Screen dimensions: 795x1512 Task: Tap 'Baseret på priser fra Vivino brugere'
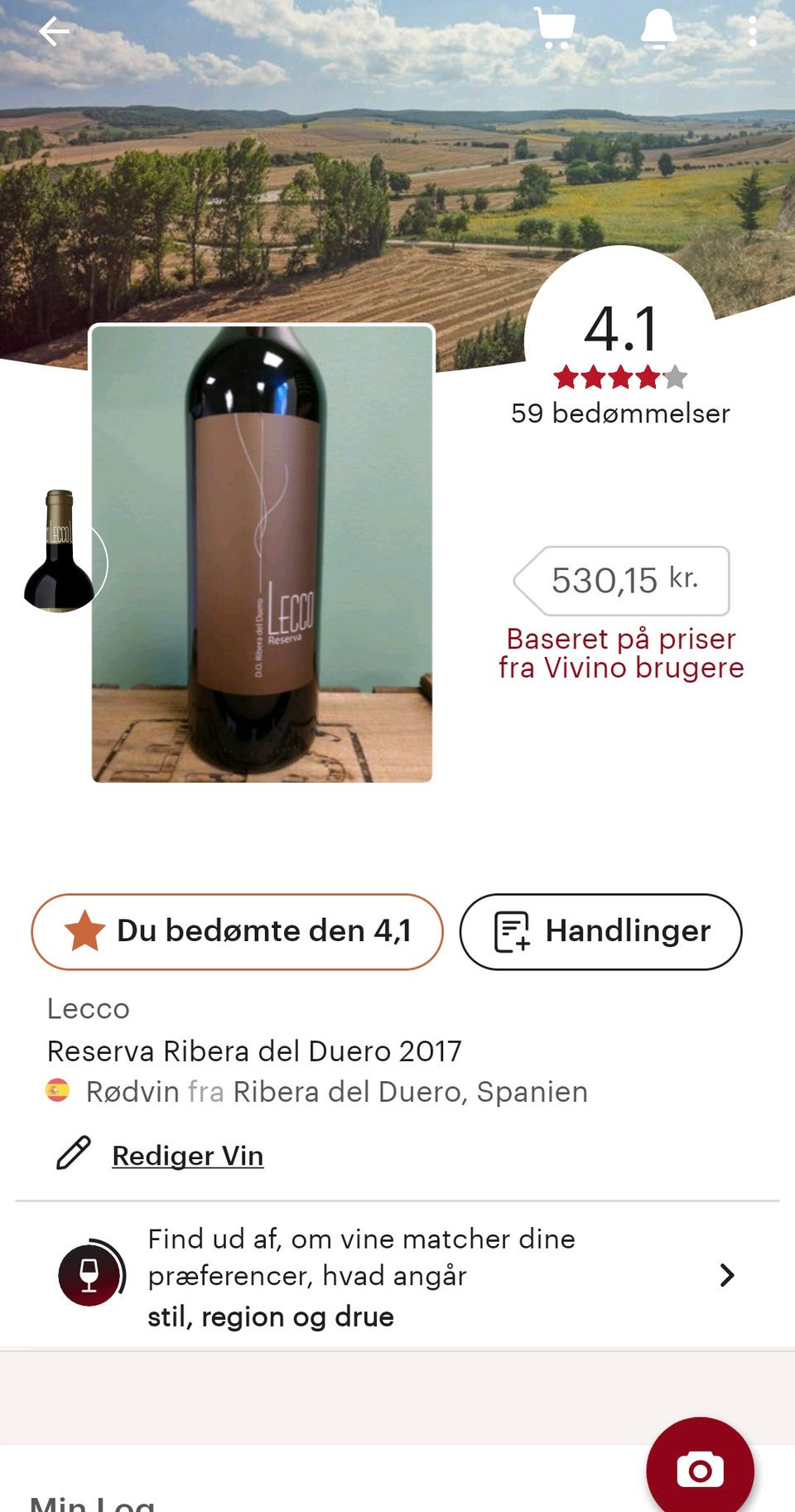coord(620,653)
